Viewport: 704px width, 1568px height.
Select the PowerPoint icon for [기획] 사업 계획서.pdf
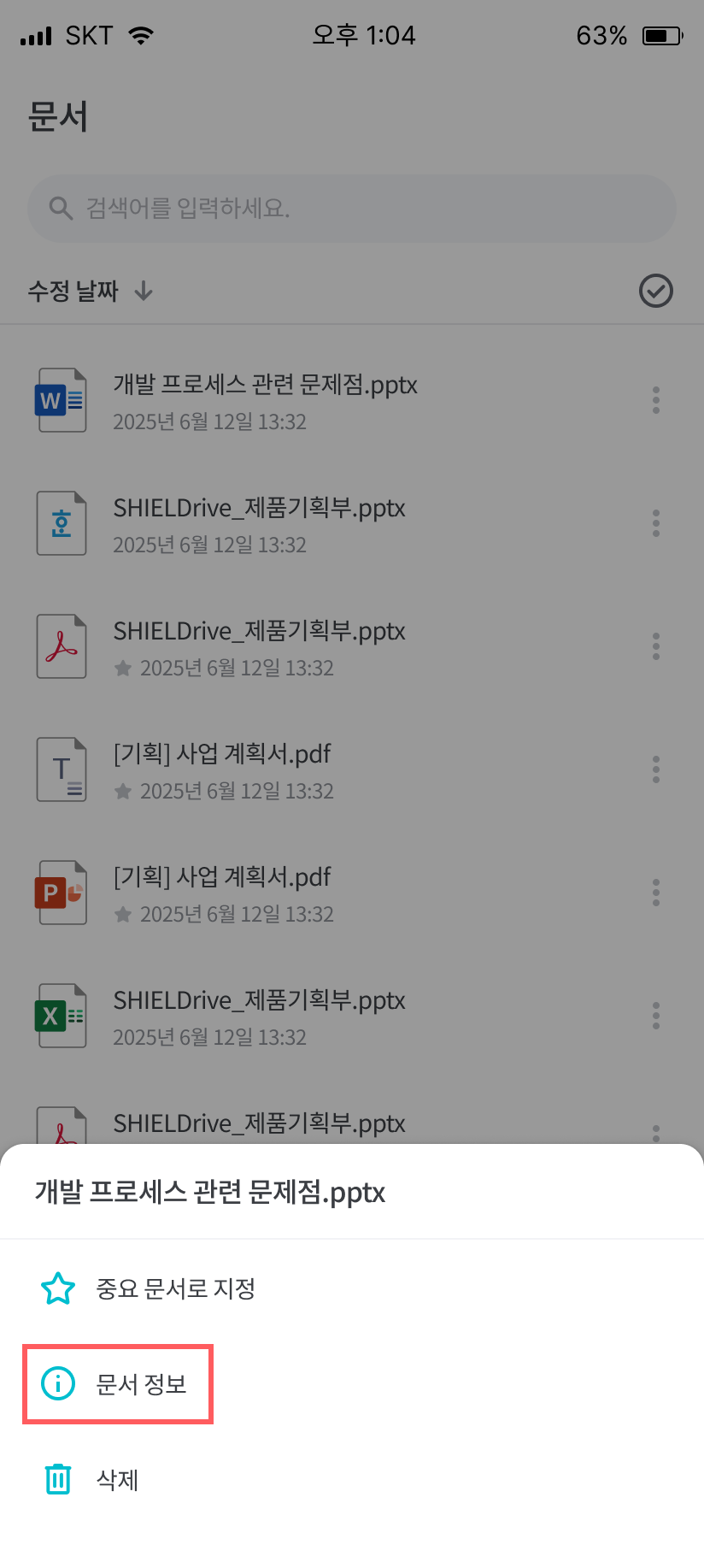(x=62, y=892)
